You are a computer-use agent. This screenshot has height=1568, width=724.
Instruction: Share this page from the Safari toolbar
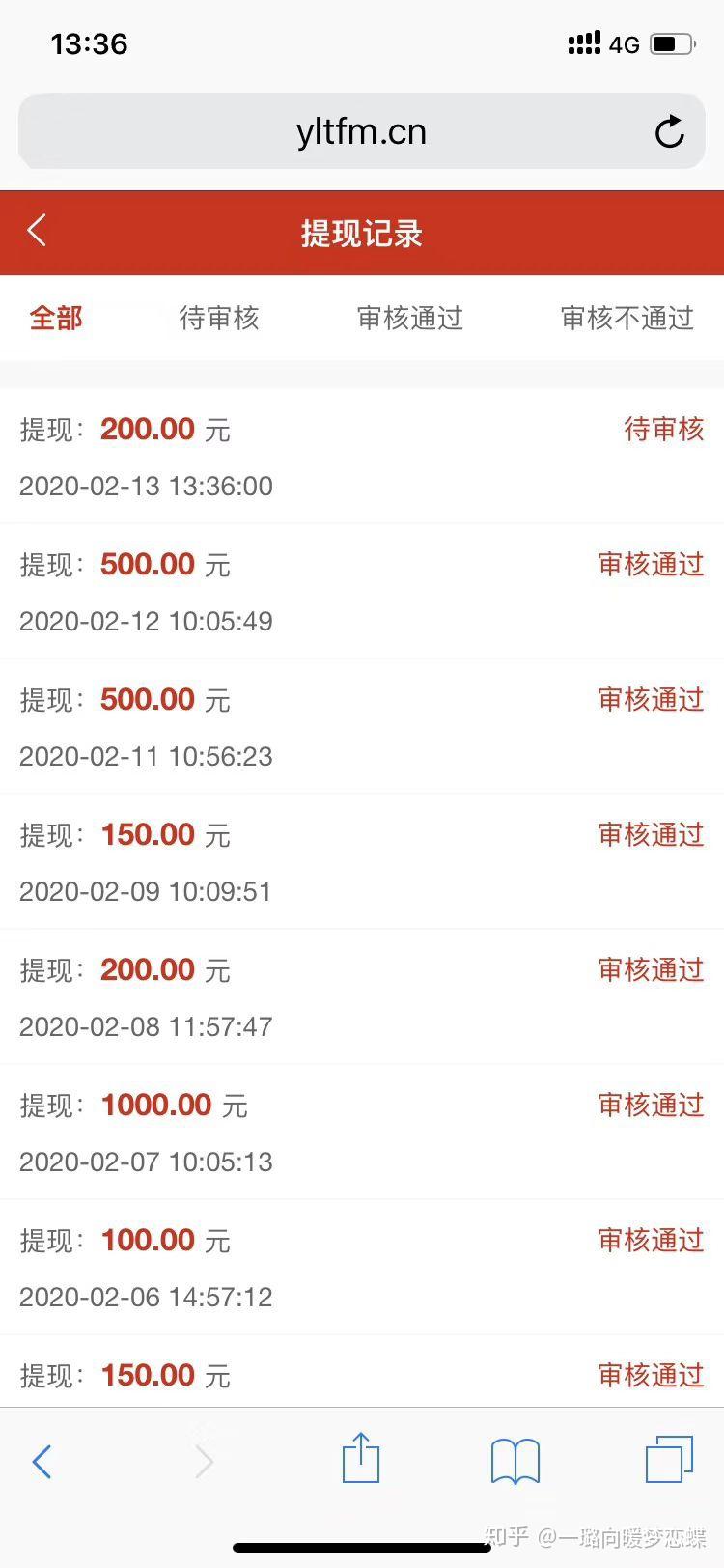pos(361,1458)
